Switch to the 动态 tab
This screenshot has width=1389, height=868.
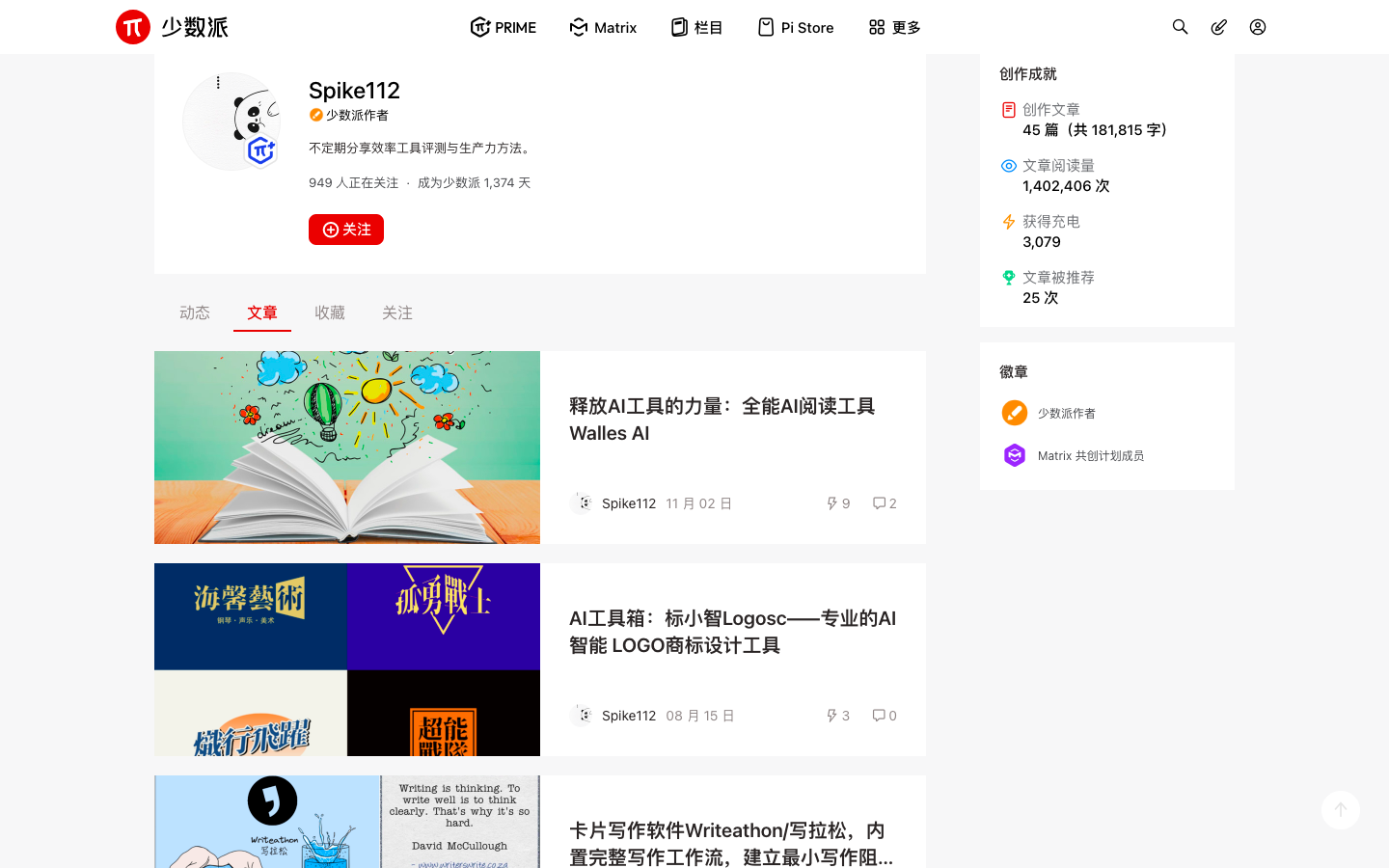click(x=195, y=312)
